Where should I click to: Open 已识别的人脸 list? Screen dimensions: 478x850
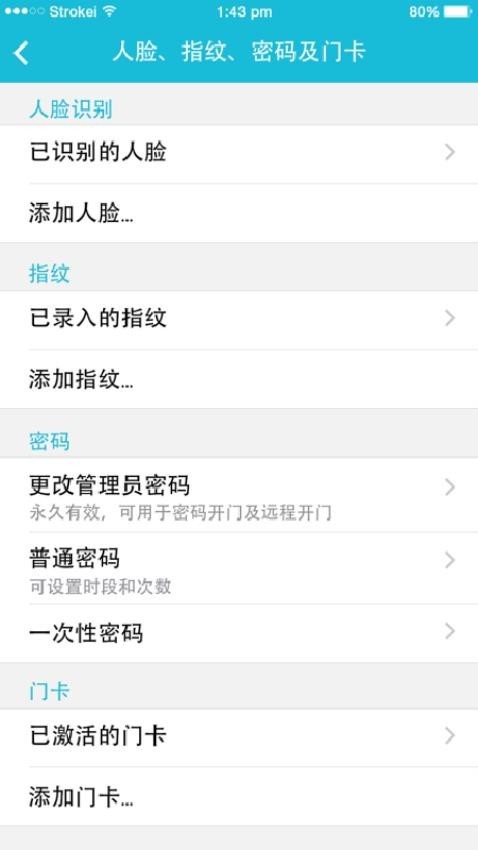click(239, 154)
